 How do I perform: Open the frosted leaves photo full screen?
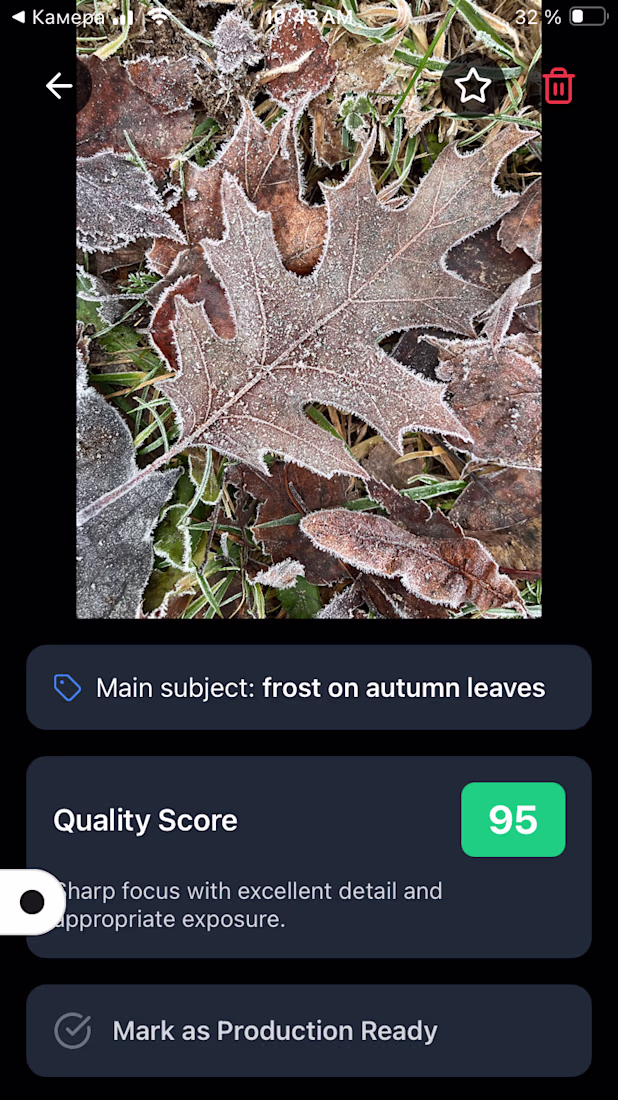click(308, 330)
